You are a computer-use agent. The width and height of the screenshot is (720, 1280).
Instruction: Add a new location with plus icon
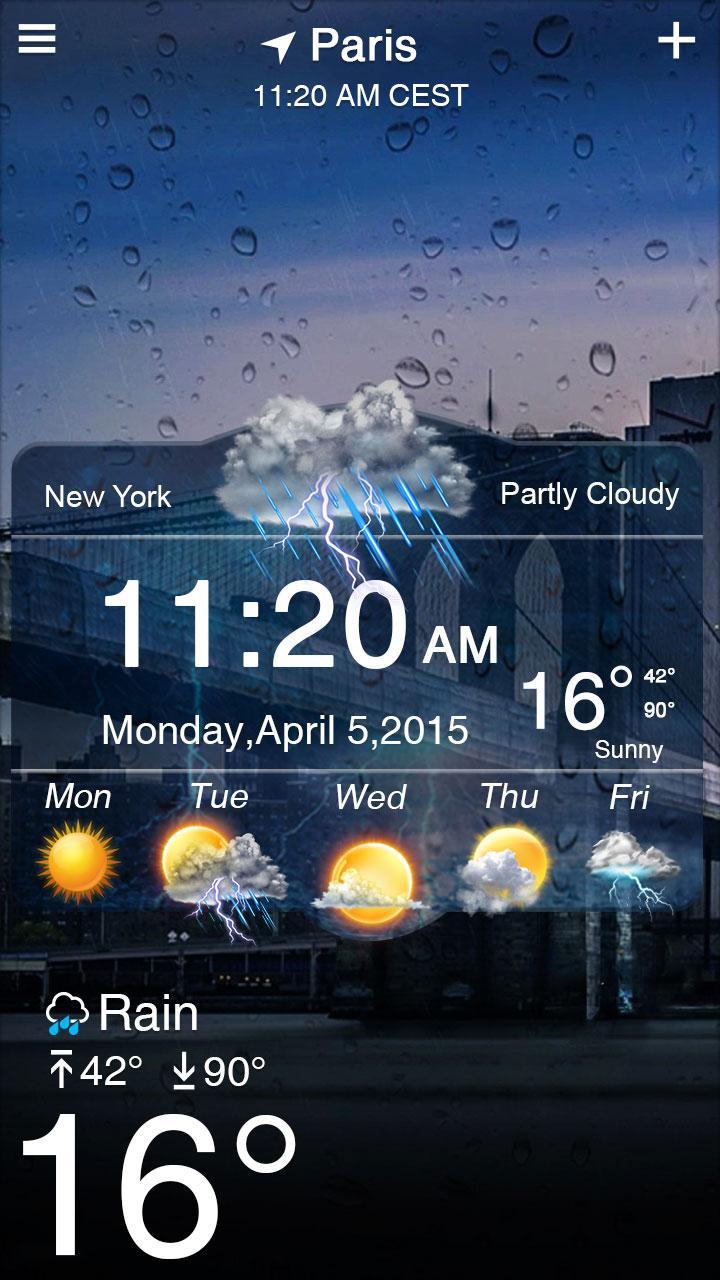[x=676, y=41]
